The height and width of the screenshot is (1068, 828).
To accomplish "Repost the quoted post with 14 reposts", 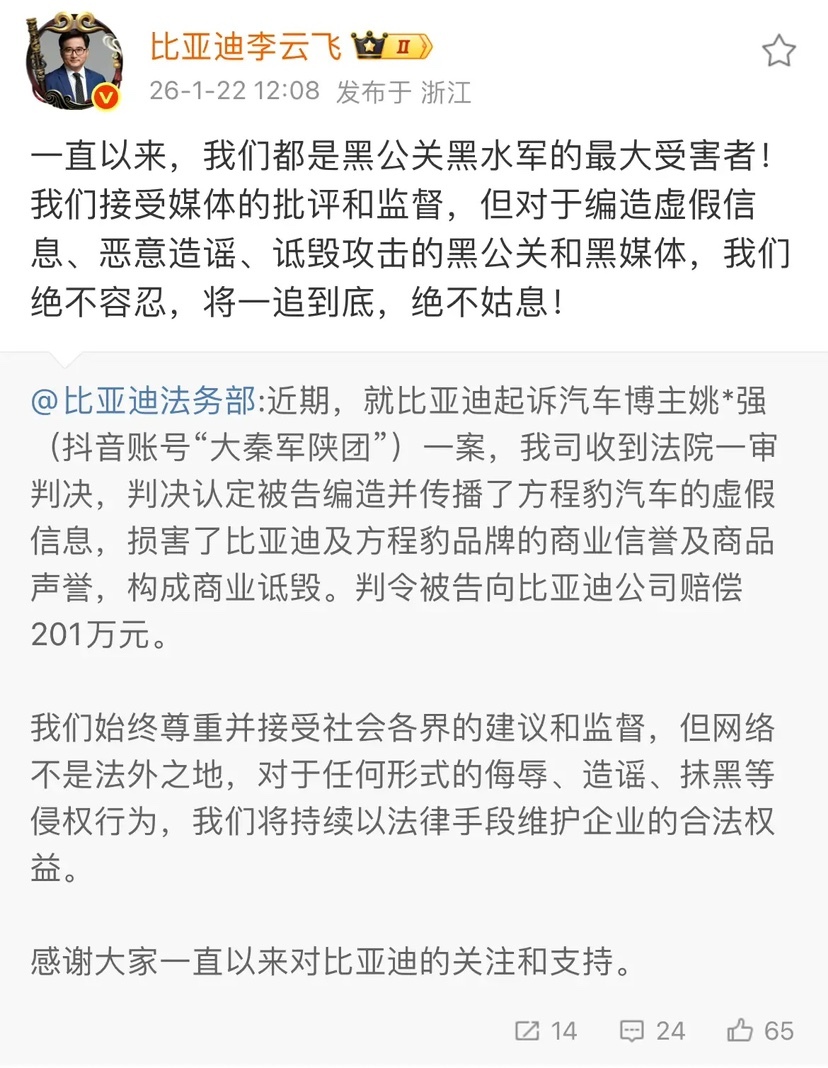I will point(546,1031).
